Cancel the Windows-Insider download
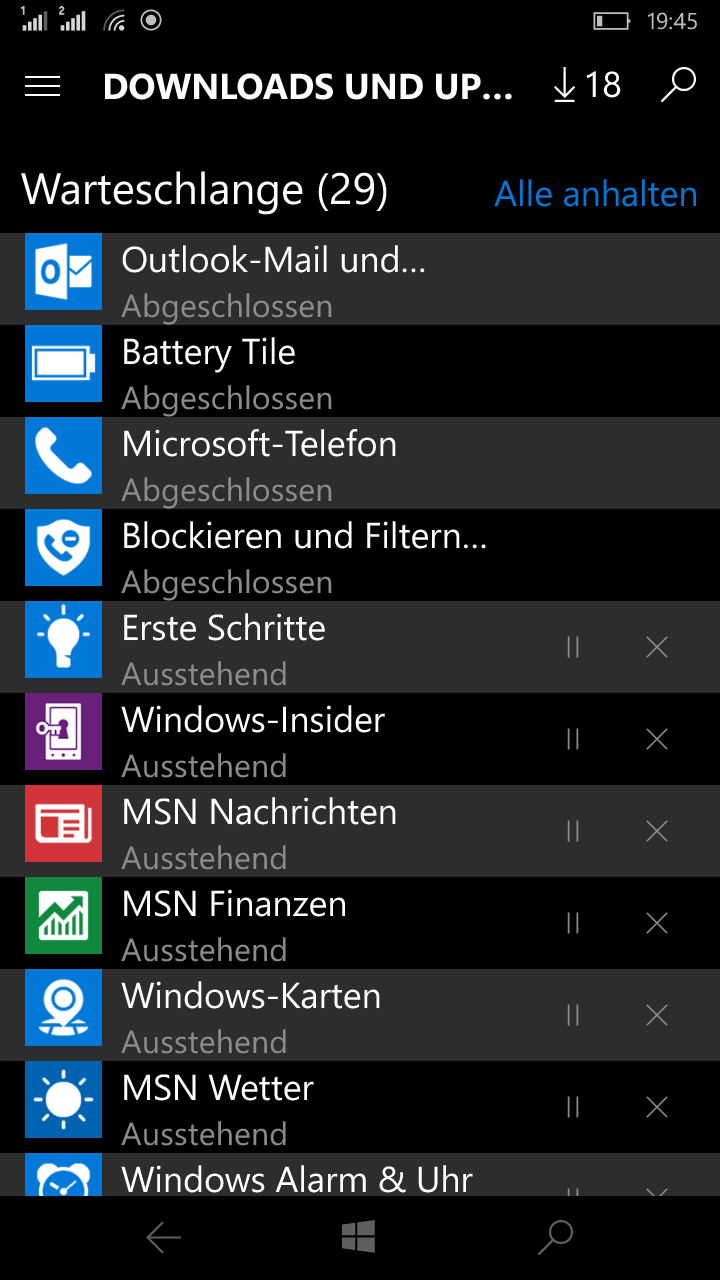Viewport: 720px width, 1280px height. (x=657, y=739)
